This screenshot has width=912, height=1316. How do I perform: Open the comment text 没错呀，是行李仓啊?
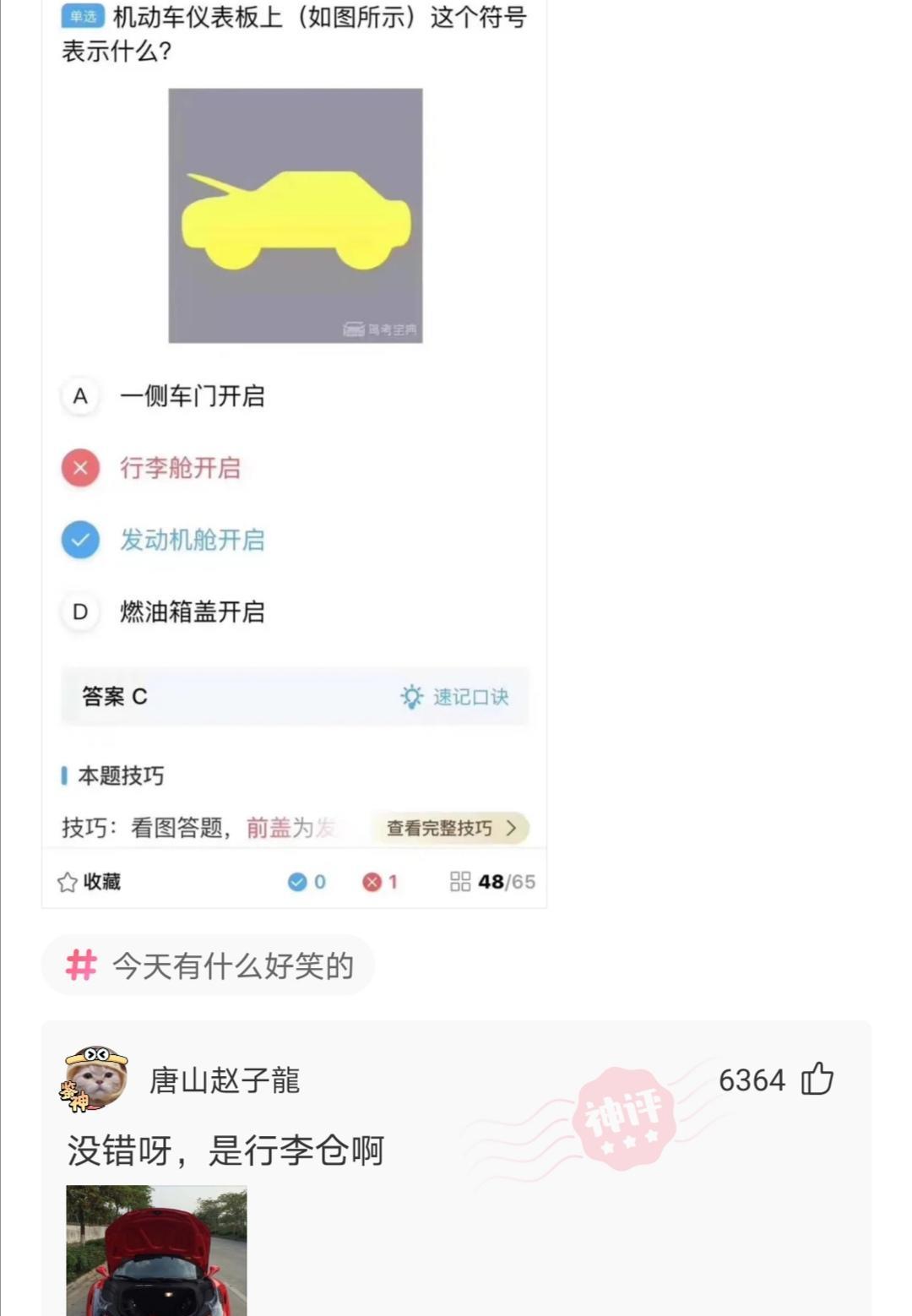coord(225,1150)
